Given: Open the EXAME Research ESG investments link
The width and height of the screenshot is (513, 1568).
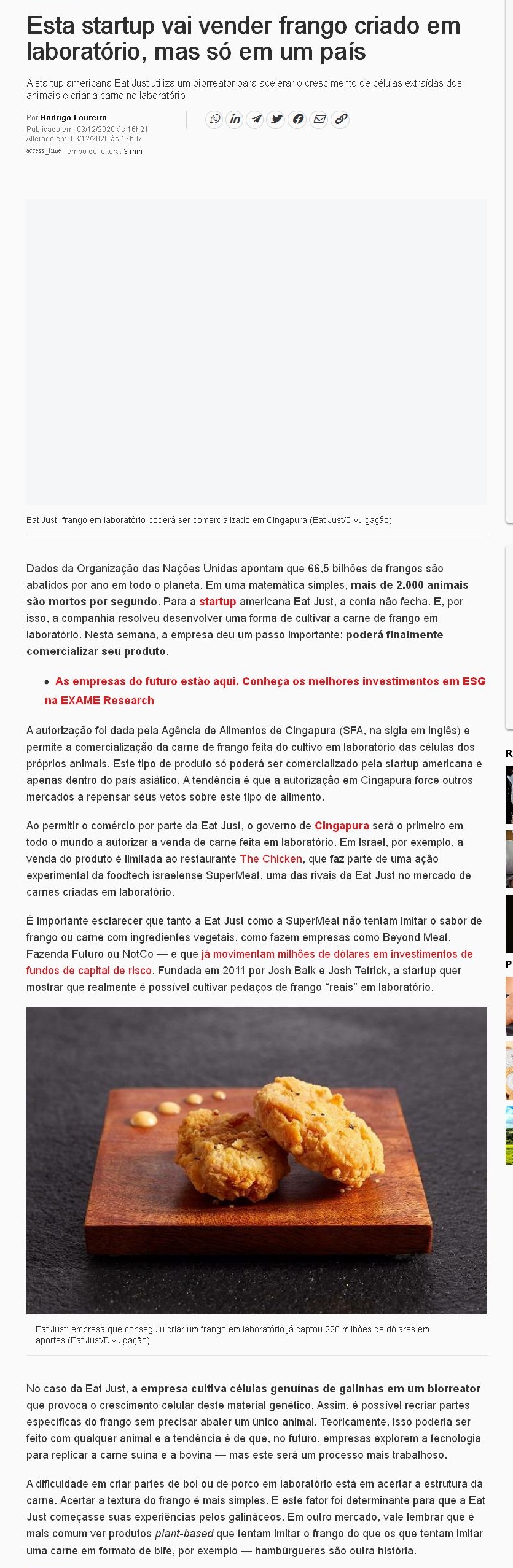Looking at the screenshot, I should pos(270,681).
